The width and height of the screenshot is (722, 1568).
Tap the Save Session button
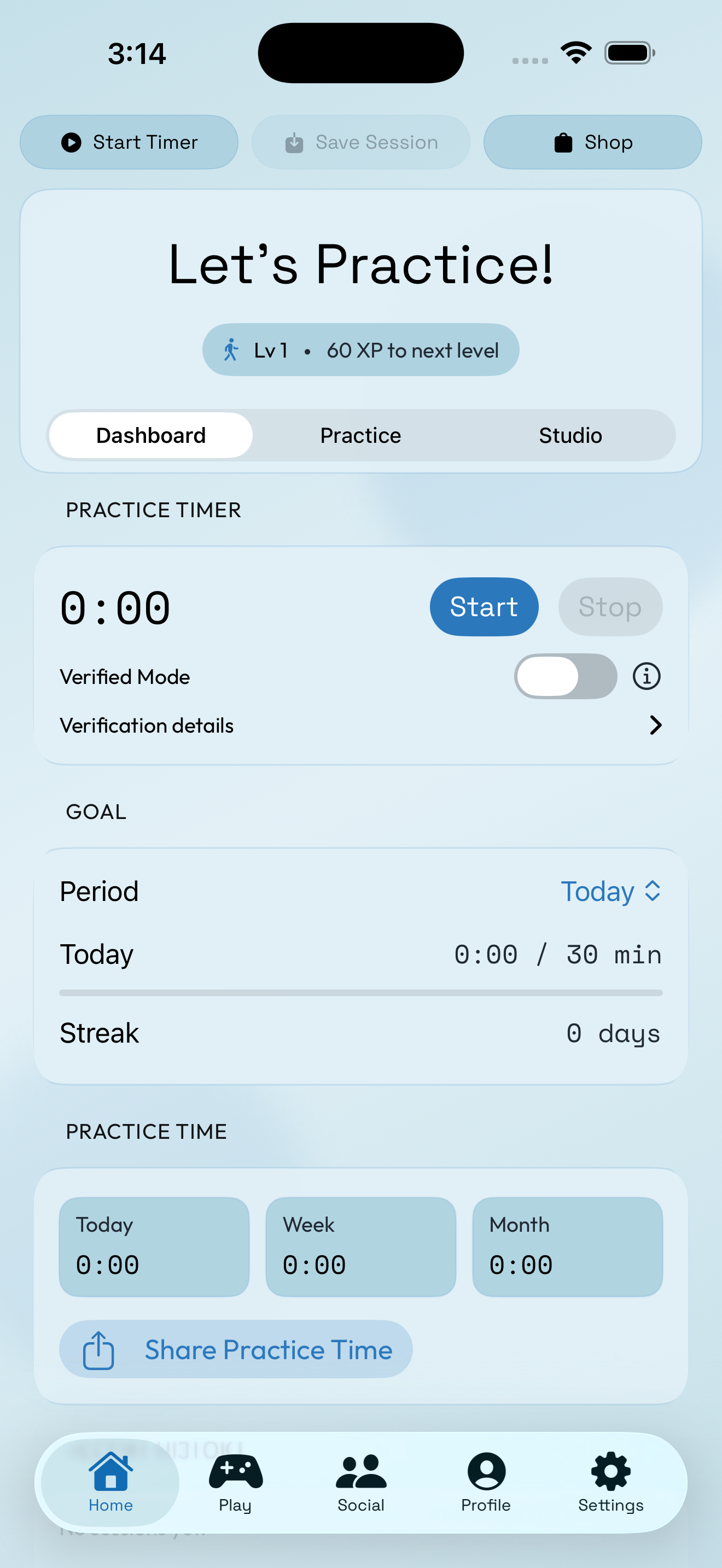[x=360, y=142]
